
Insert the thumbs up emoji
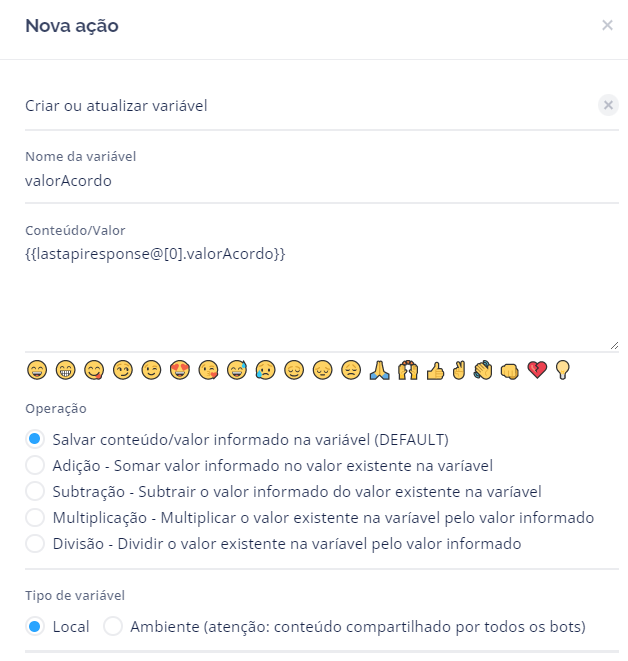click(x=435, y=370)
